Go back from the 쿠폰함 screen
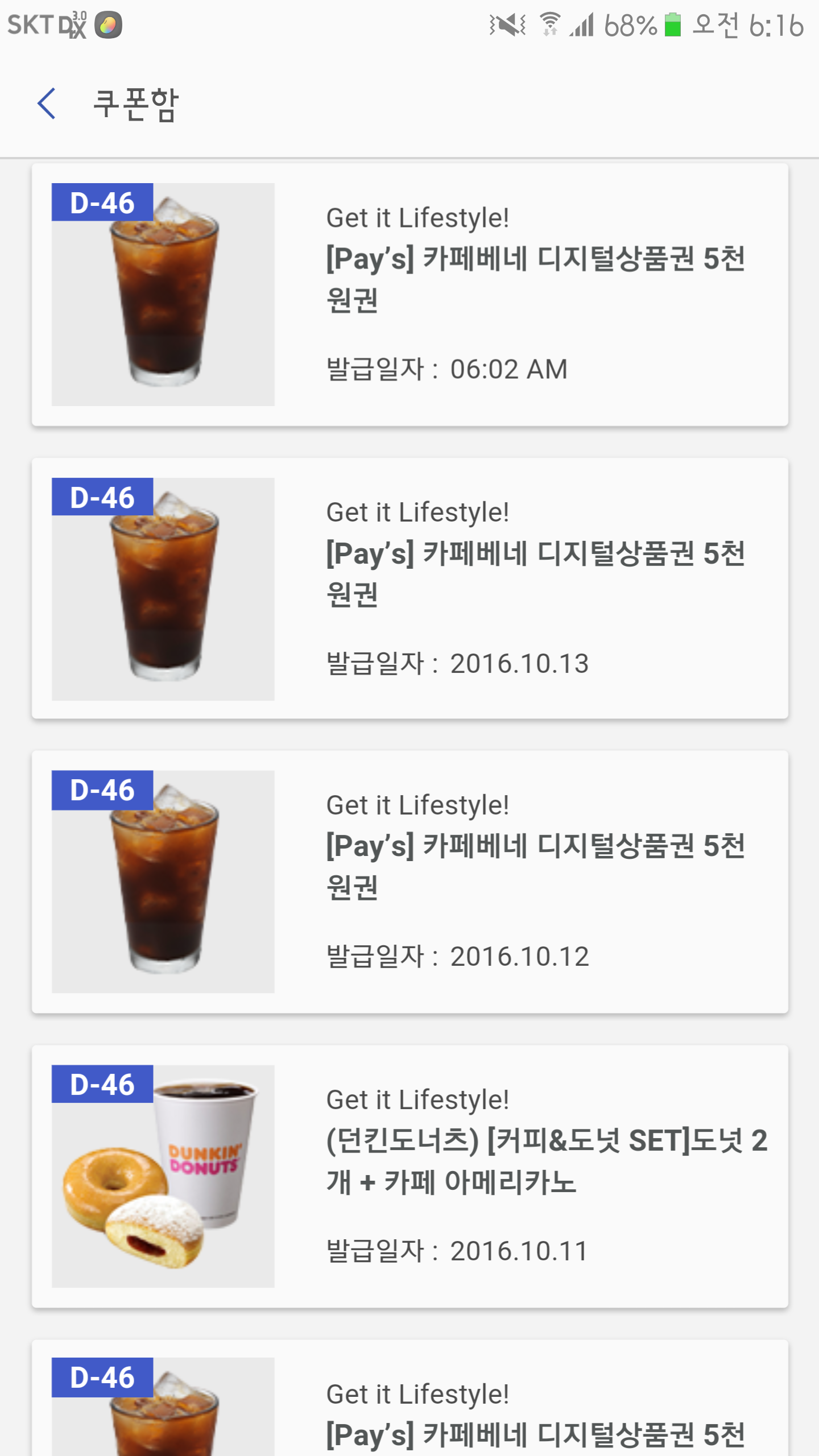This screenshot has height=1456, width=819. [47, 104]
